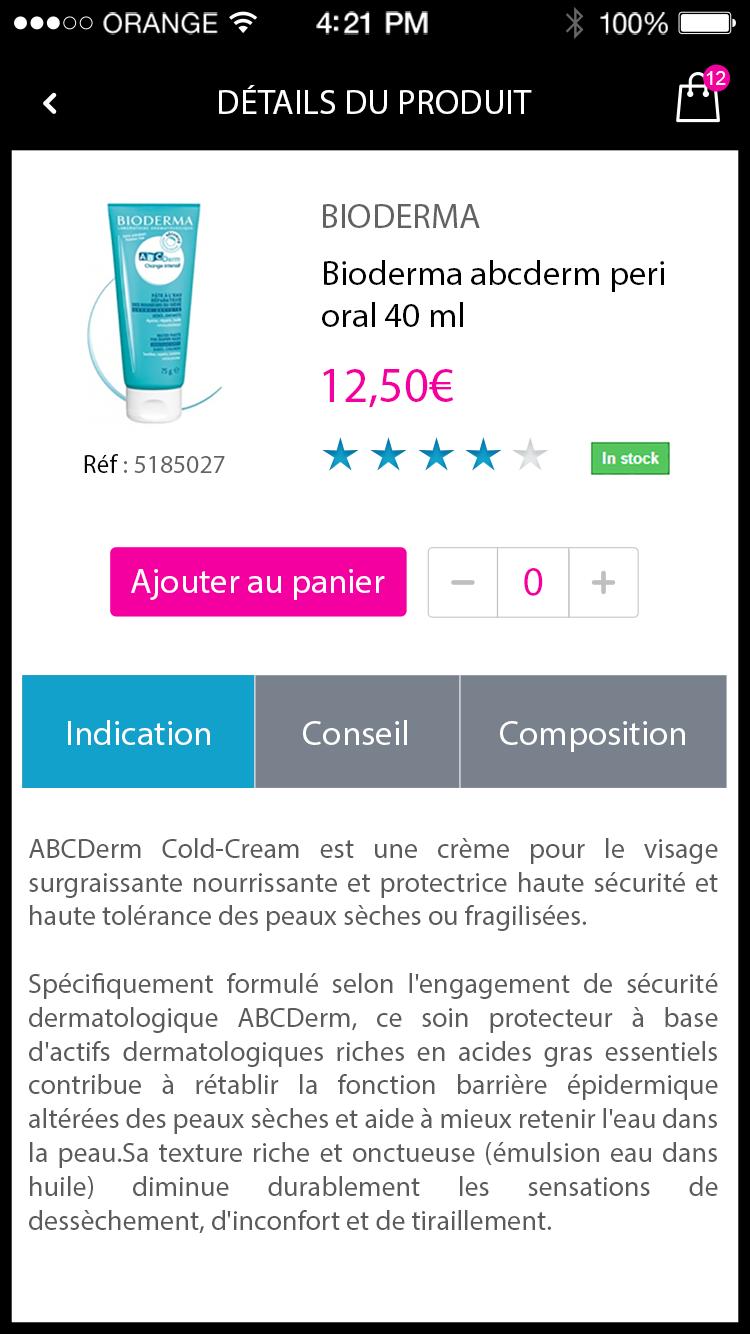Tap the Bluetooth icon in the status bar
Image resolution: width=750 pixels, height=1334 pixels.
coord(574,21)
